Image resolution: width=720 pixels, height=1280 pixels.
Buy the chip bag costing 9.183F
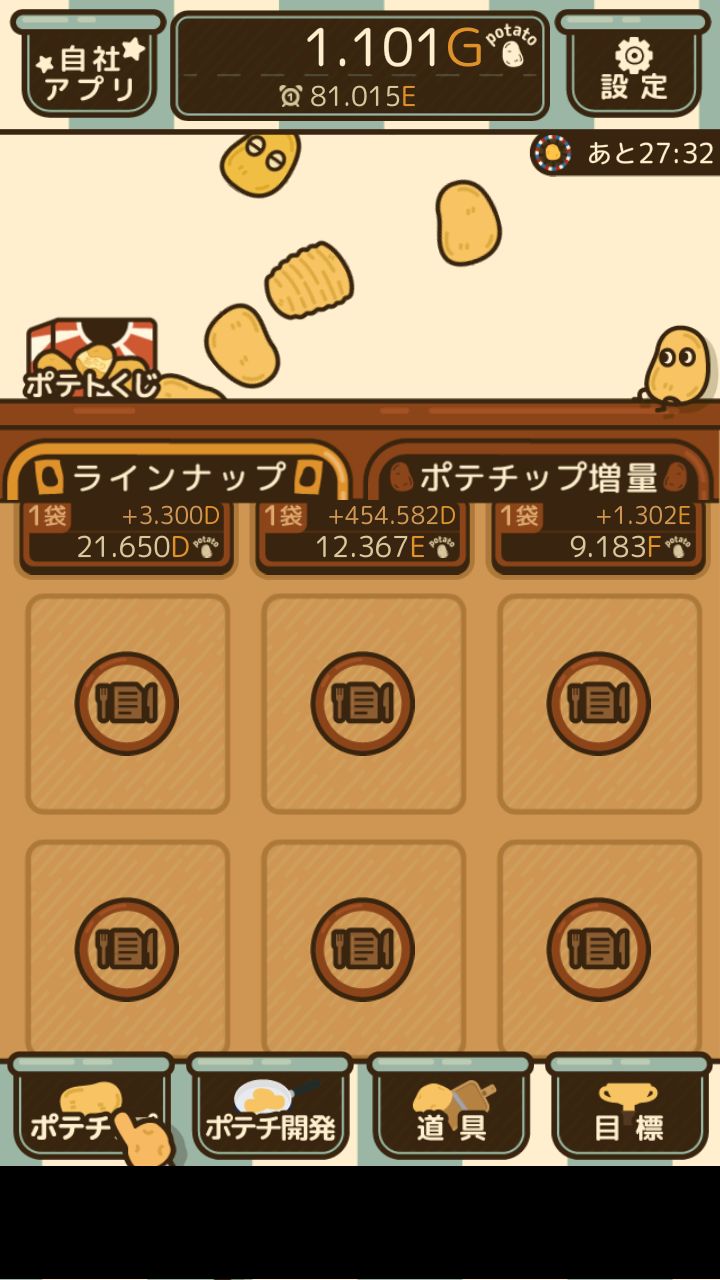click(598, 535)
